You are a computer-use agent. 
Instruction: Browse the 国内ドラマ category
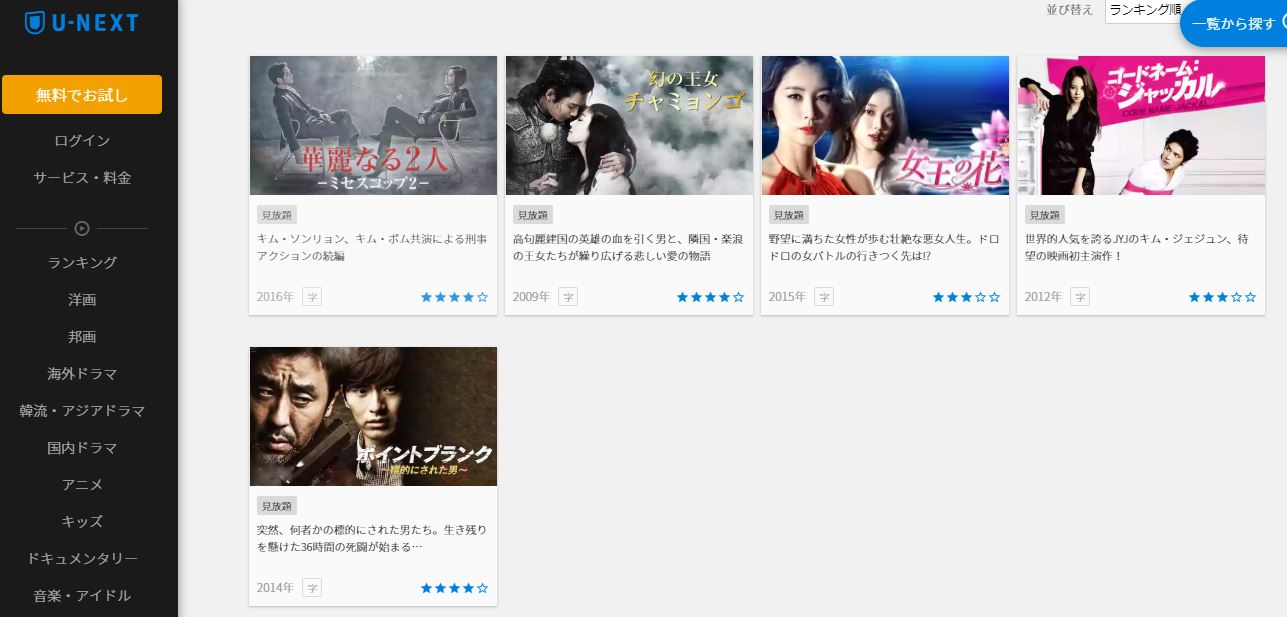coord(82,448)
